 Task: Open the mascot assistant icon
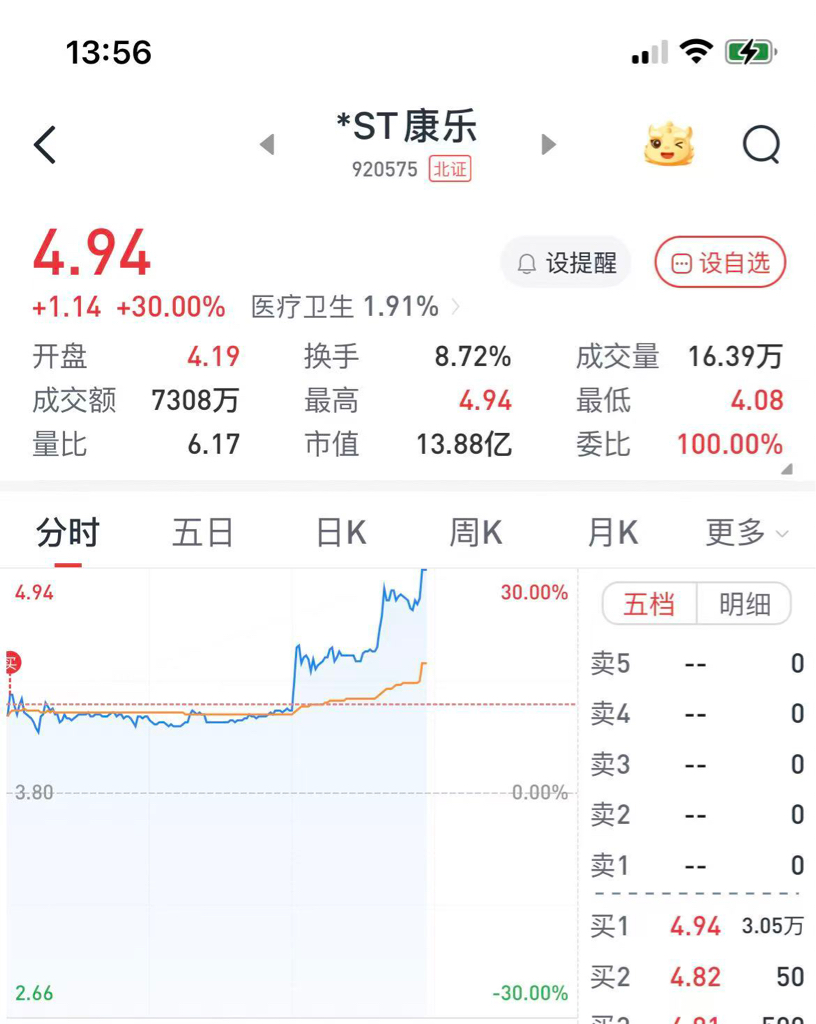coord(668,144)
